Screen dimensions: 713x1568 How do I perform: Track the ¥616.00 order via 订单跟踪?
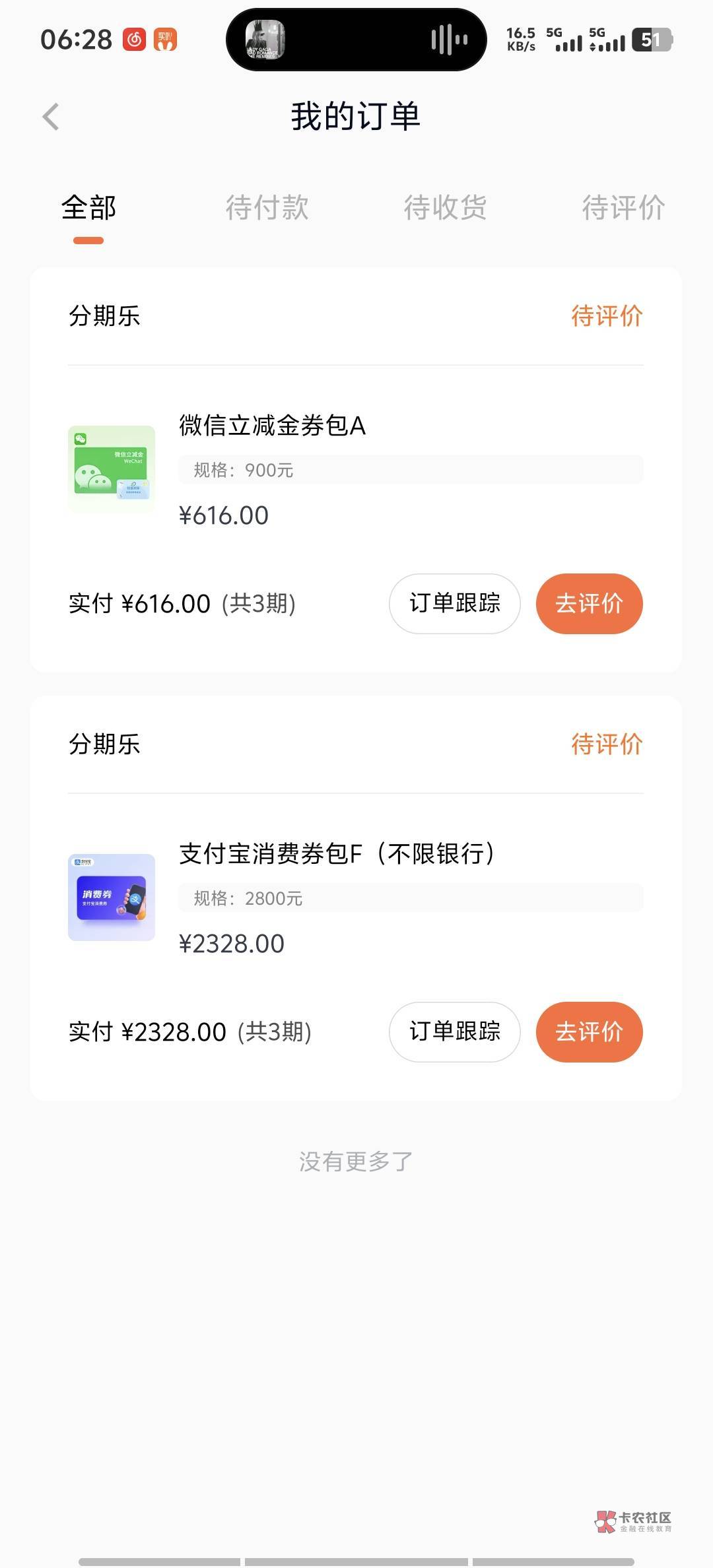(454, 604)
